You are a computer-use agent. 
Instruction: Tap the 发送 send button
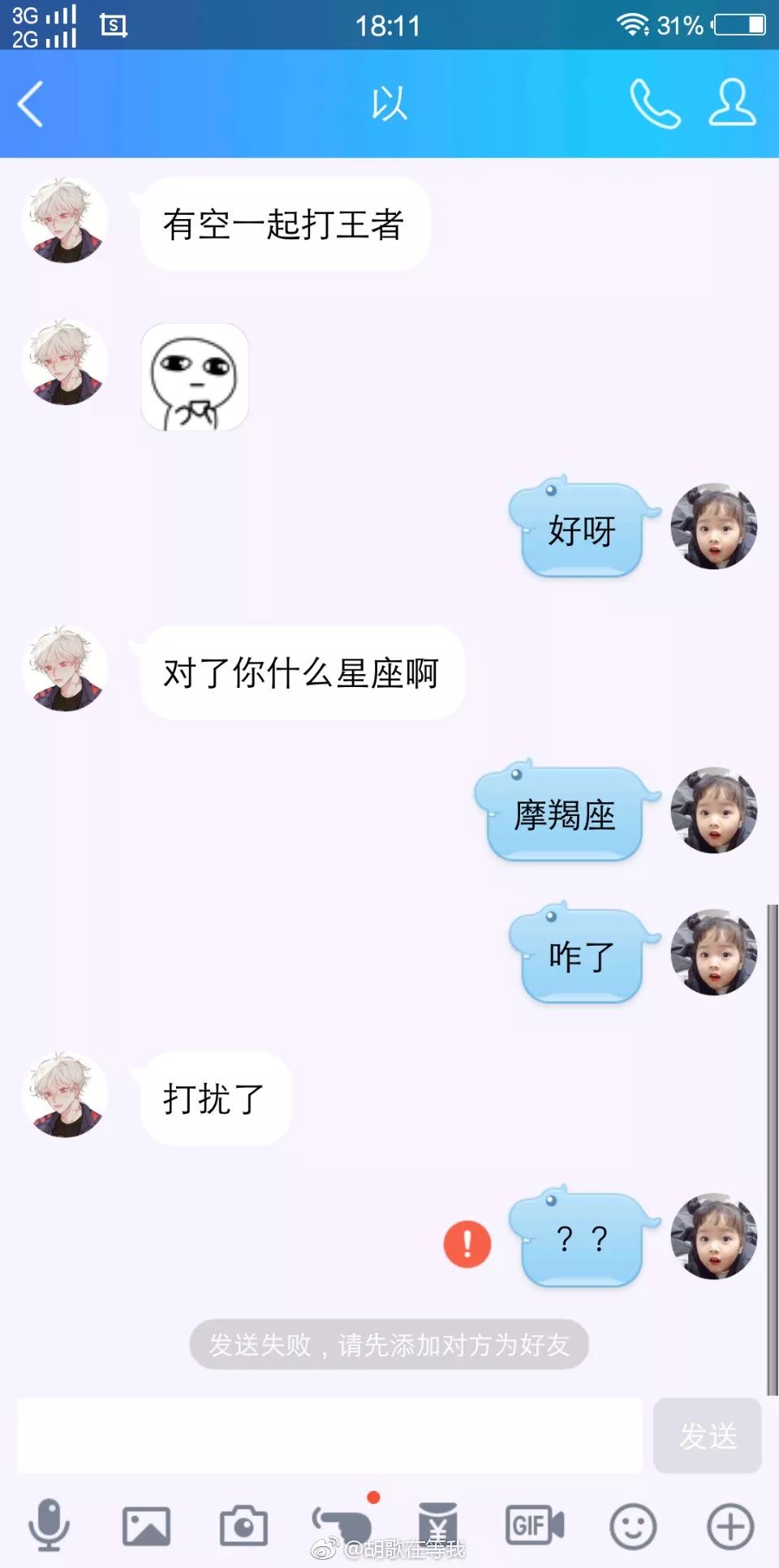(708, 1436)
